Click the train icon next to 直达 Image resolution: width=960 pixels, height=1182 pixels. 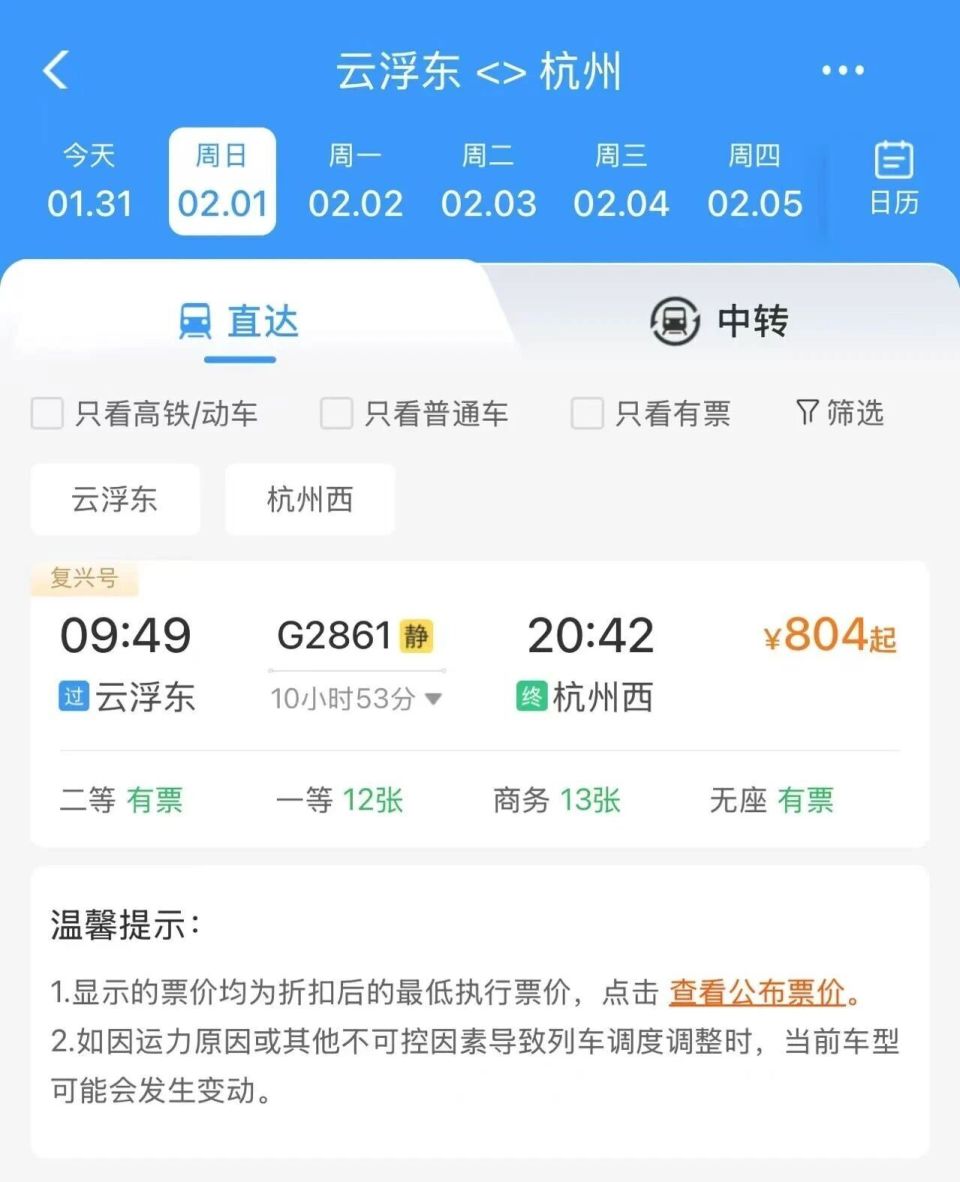[x=196, y=320]
